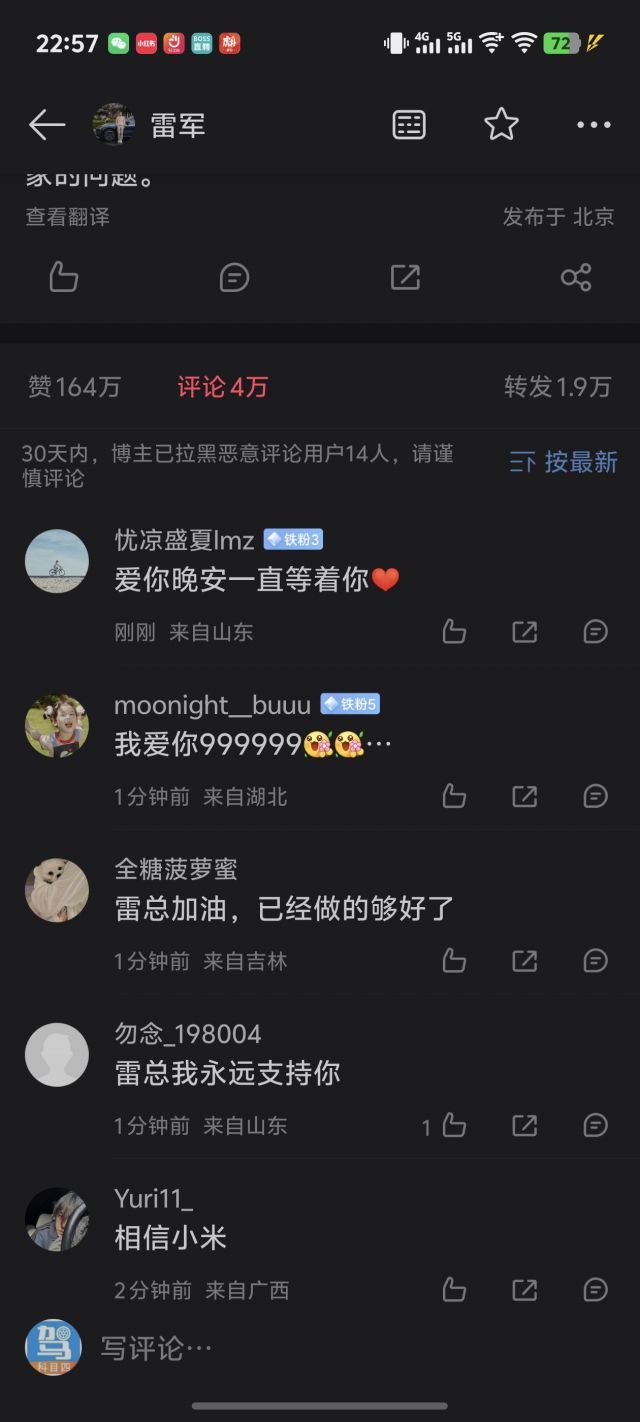Favorite this post with the star icon

click(x=501, y=125)
